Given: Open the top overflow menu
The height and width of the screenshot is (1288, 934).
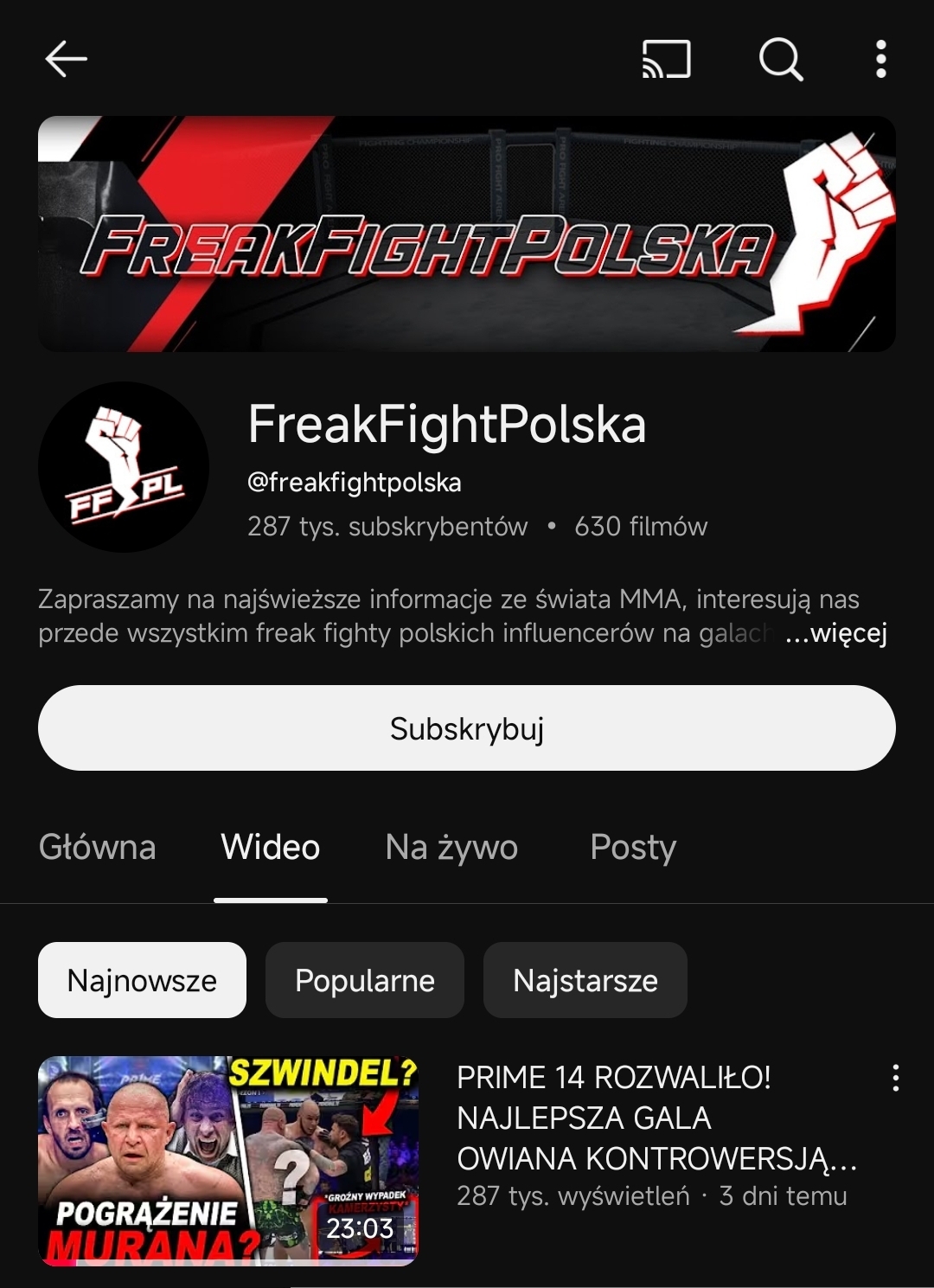Looking at the screenshot, I should 880,60.
